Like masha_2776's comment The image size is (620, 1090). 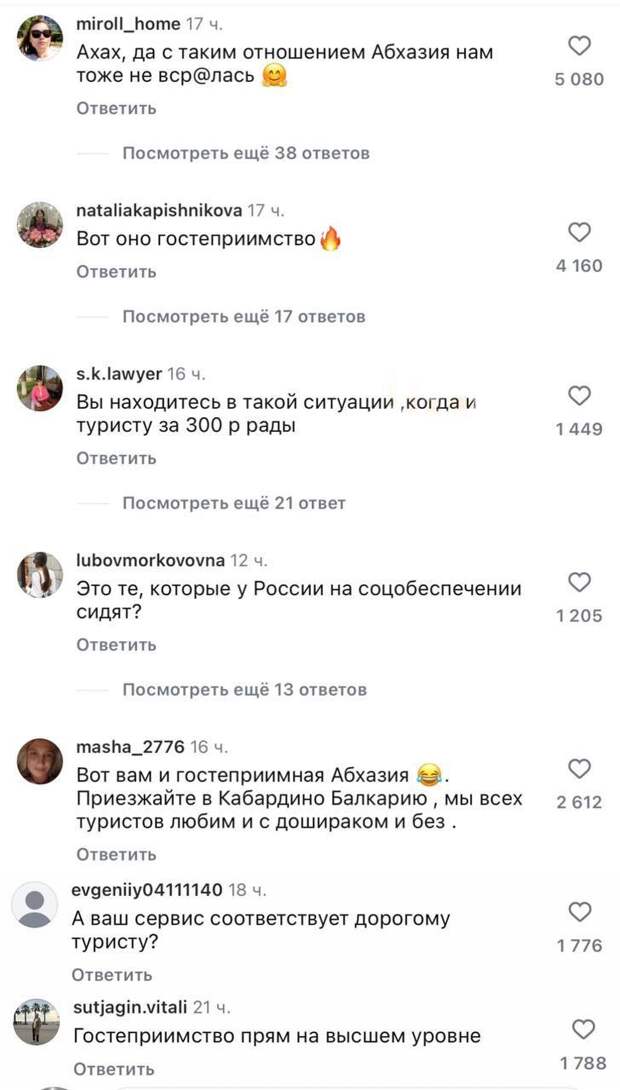pyautogui.click(x=579, y=768)
